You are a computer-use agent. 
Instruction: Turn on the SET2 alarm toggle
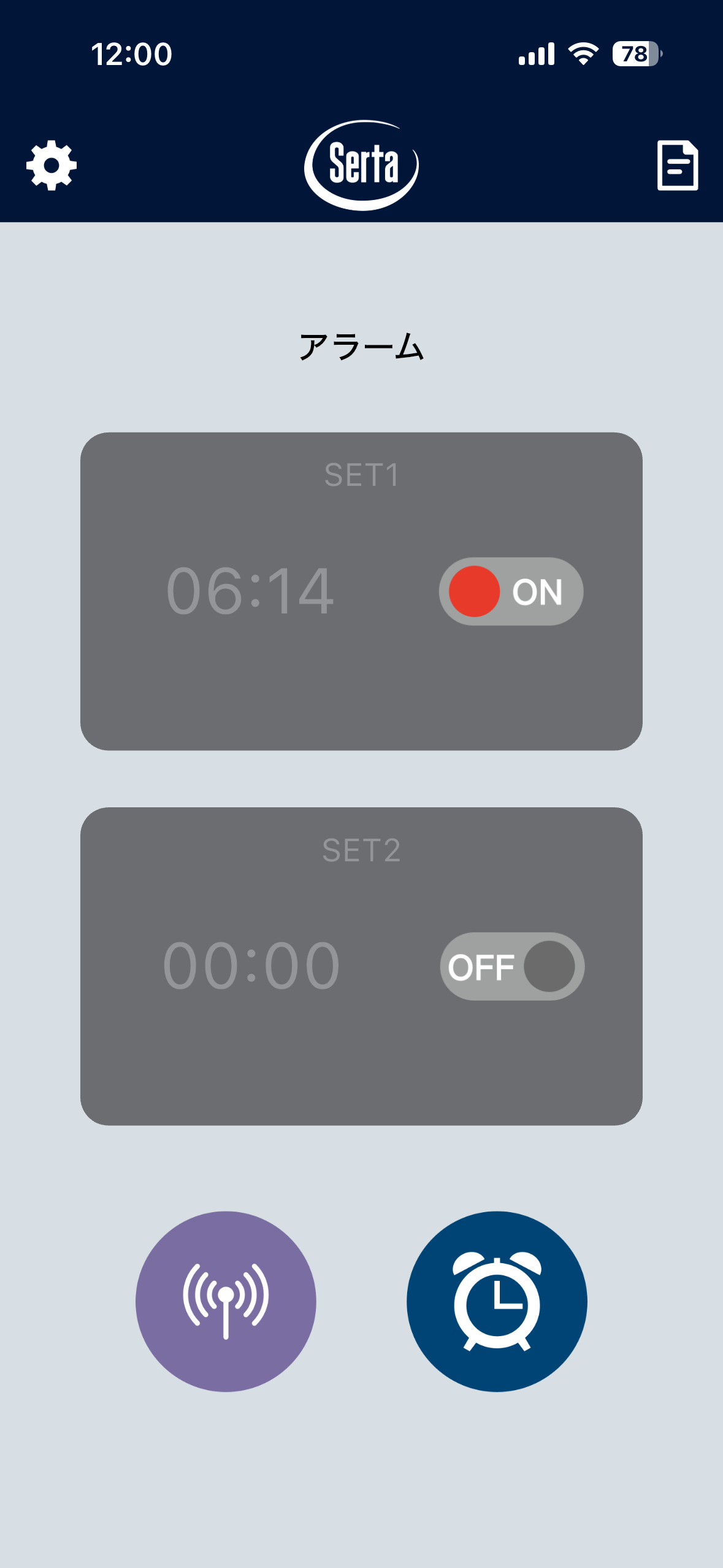512,966
